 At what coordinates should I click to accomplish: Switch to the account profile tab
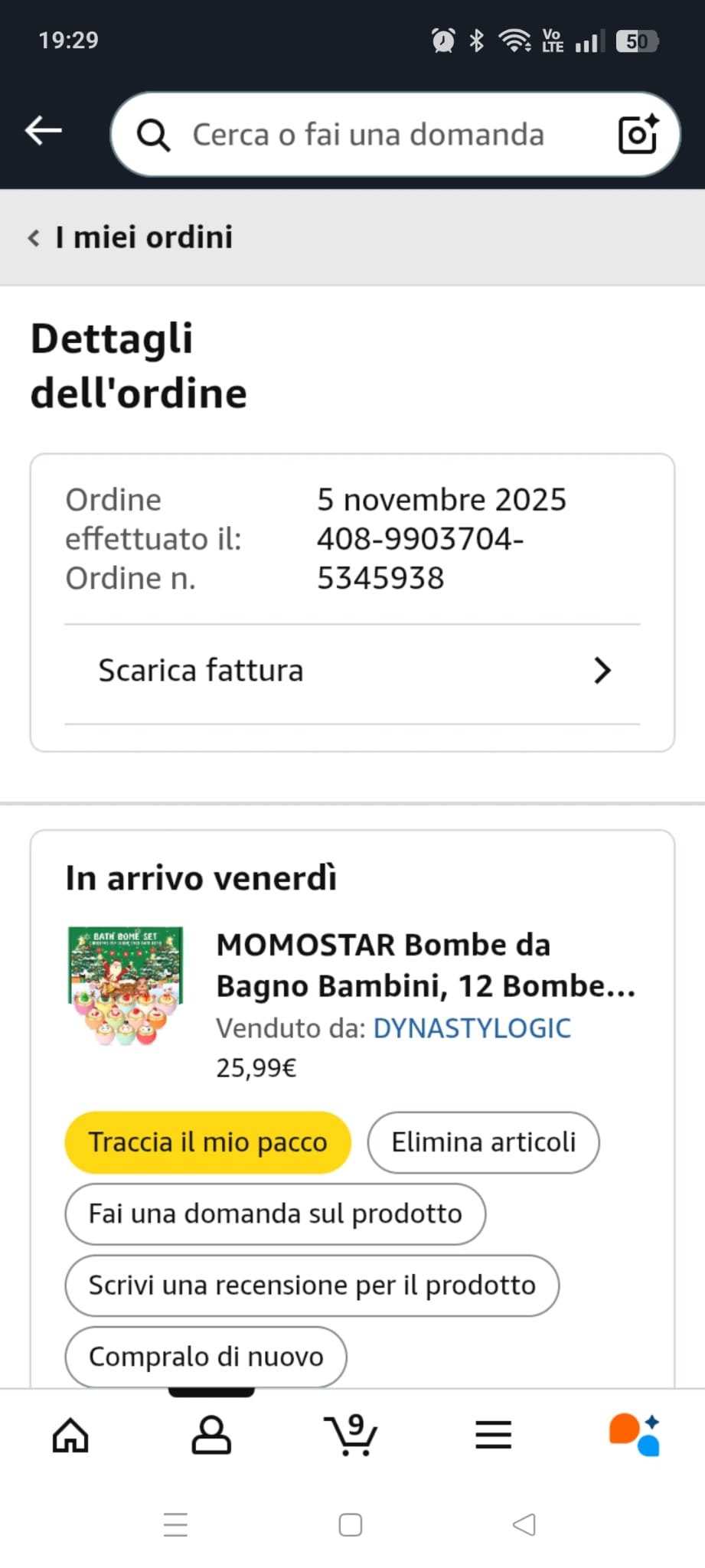pyautogui.click(x=211, y=1435)
